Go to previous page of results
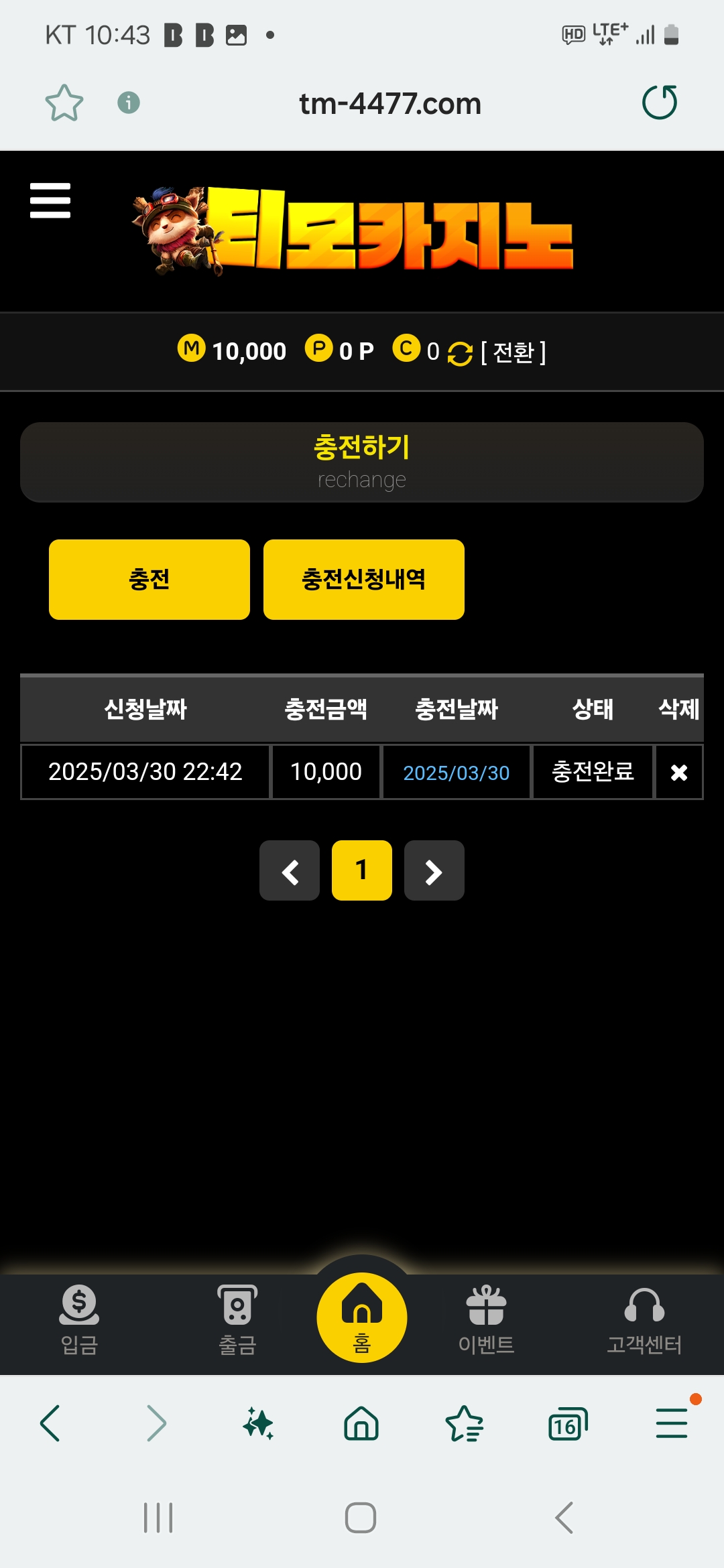724x1568 pixels. 290,870
